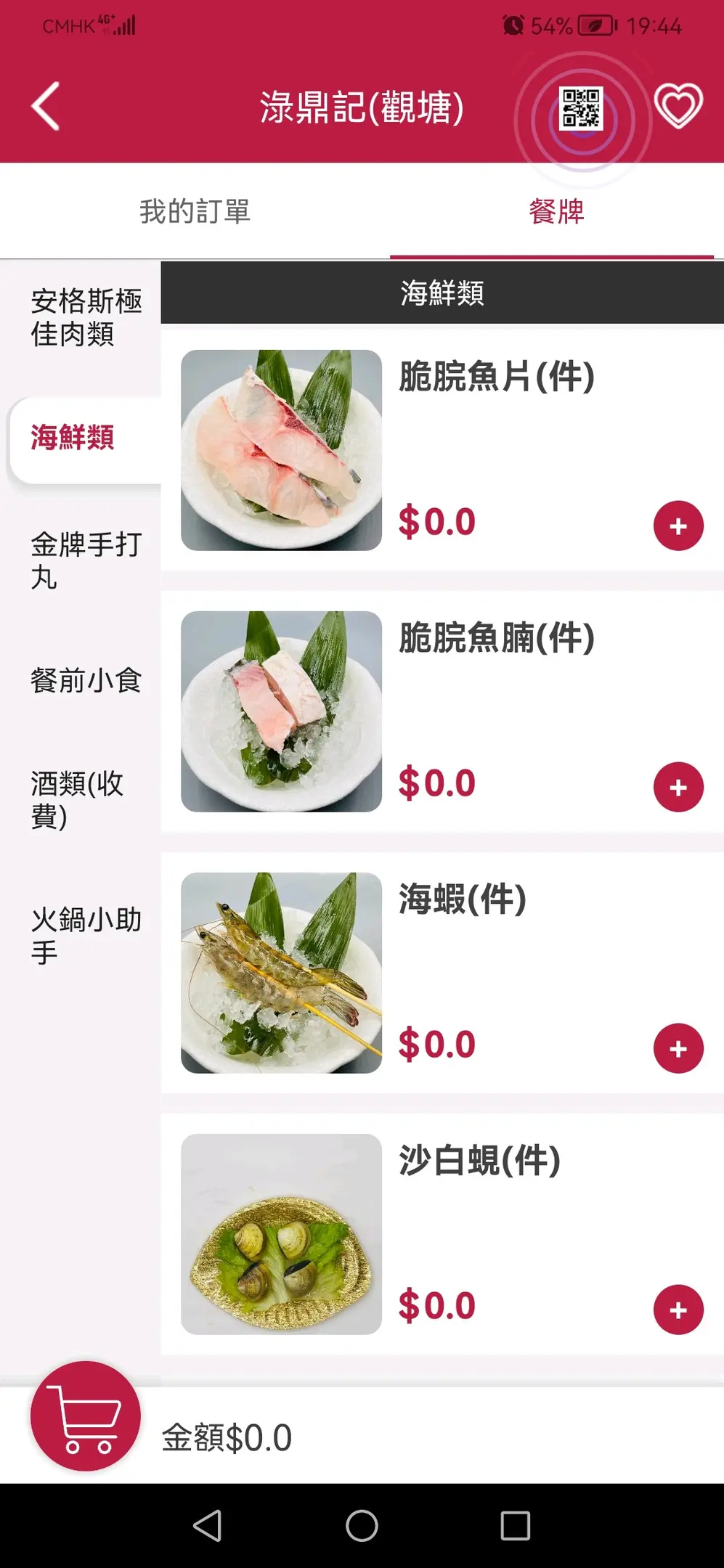This screenshot has height=1568, width=724.
Task: Select the 餐牌 tab
Action: 556,211
